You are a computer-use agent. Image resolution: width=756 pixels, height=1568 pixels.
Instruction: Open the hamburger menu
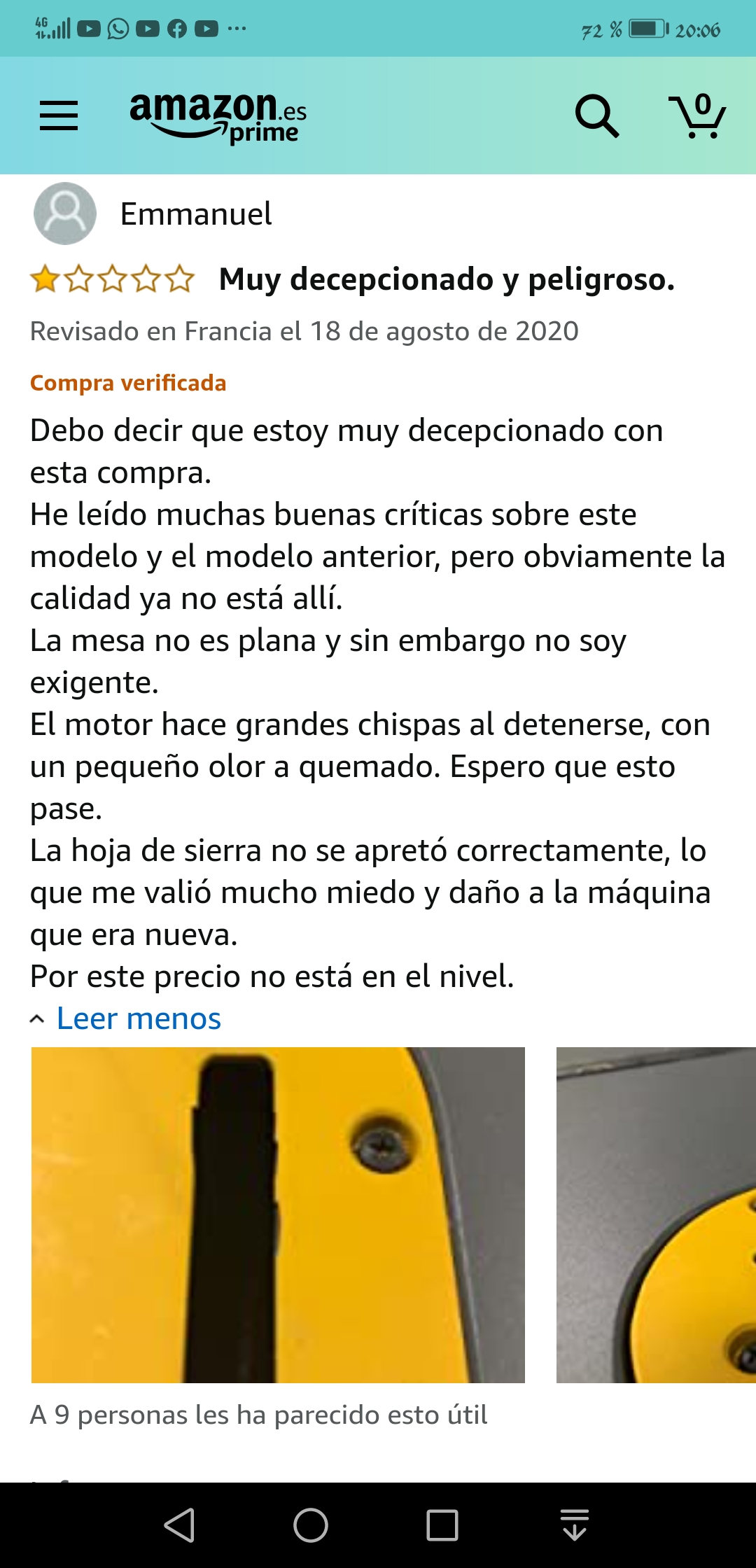(59, 115)
